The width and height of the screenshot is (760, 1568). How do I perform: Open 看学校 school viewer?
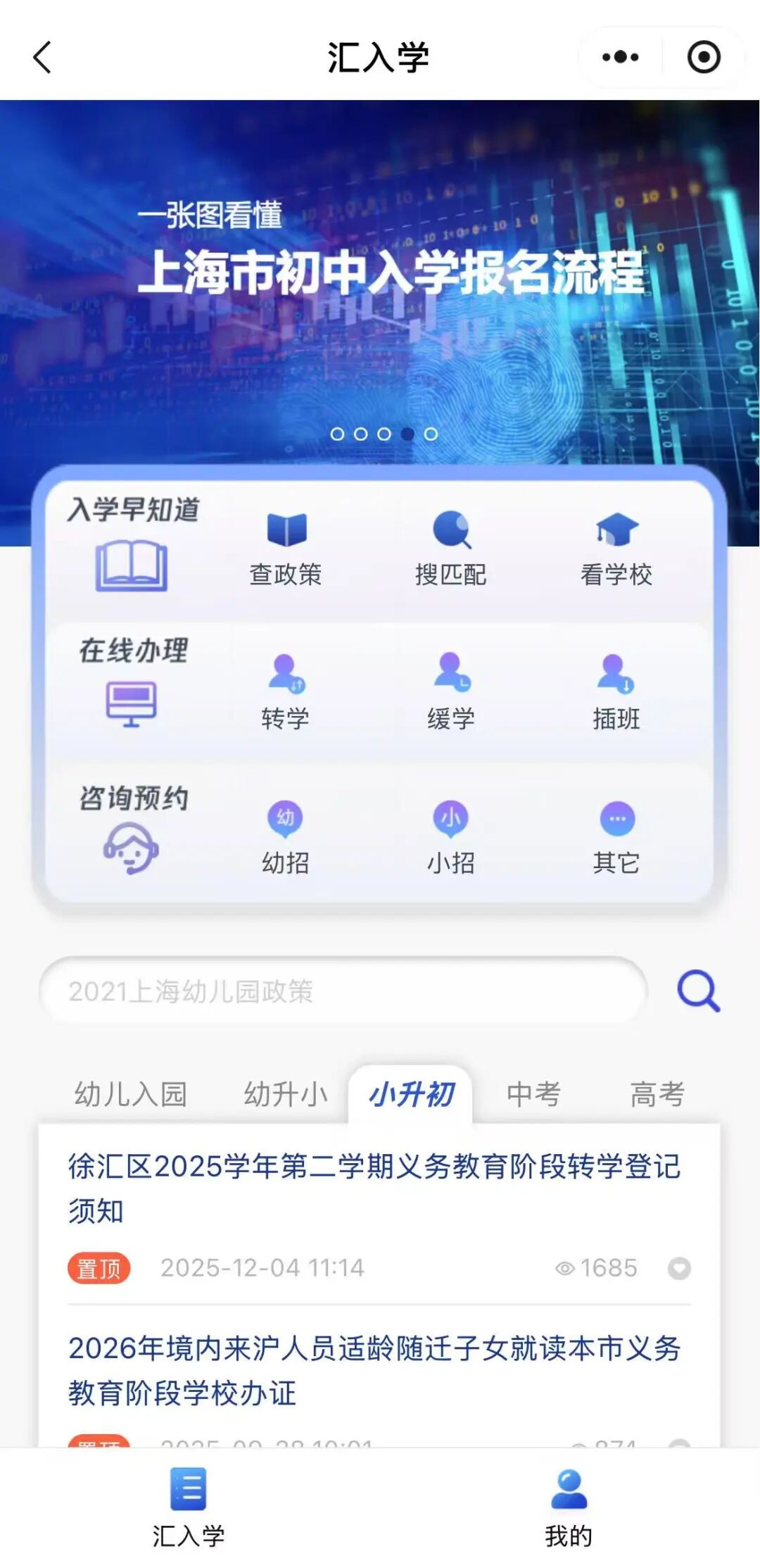tap(616, 549)
